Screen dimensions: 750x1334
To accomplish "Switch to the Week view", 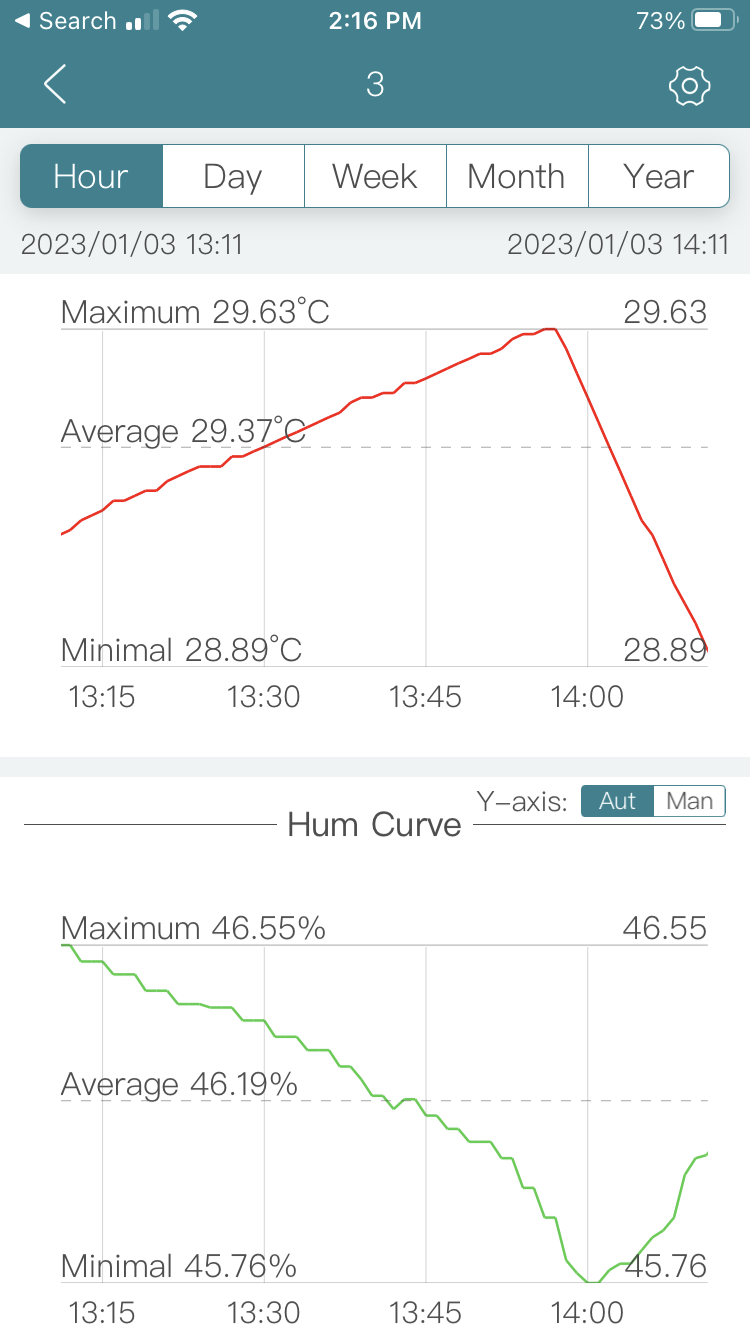I will (x=375, y=176).
